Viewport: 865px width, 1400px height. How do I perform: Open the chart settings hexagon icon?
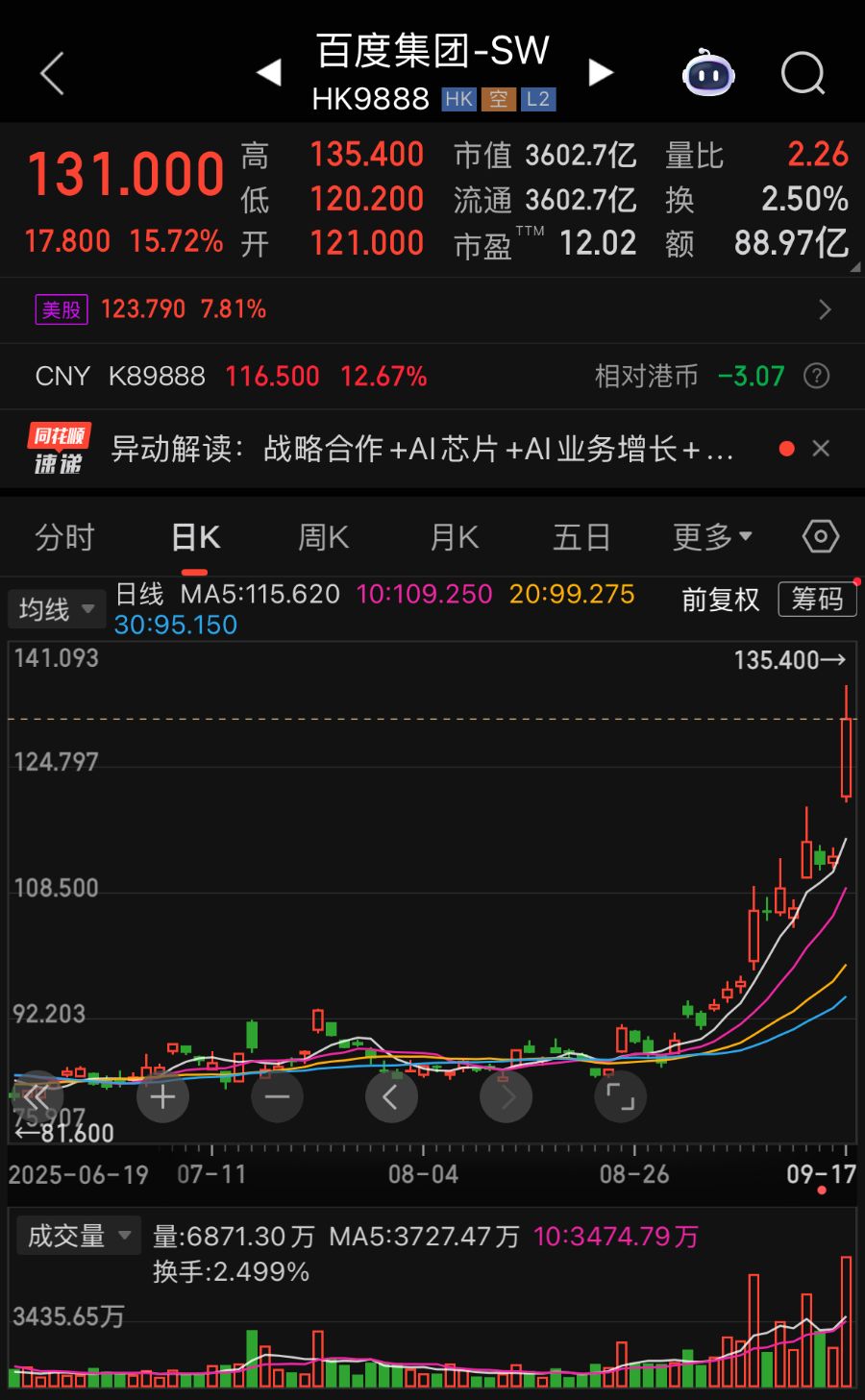click(820, 536)
